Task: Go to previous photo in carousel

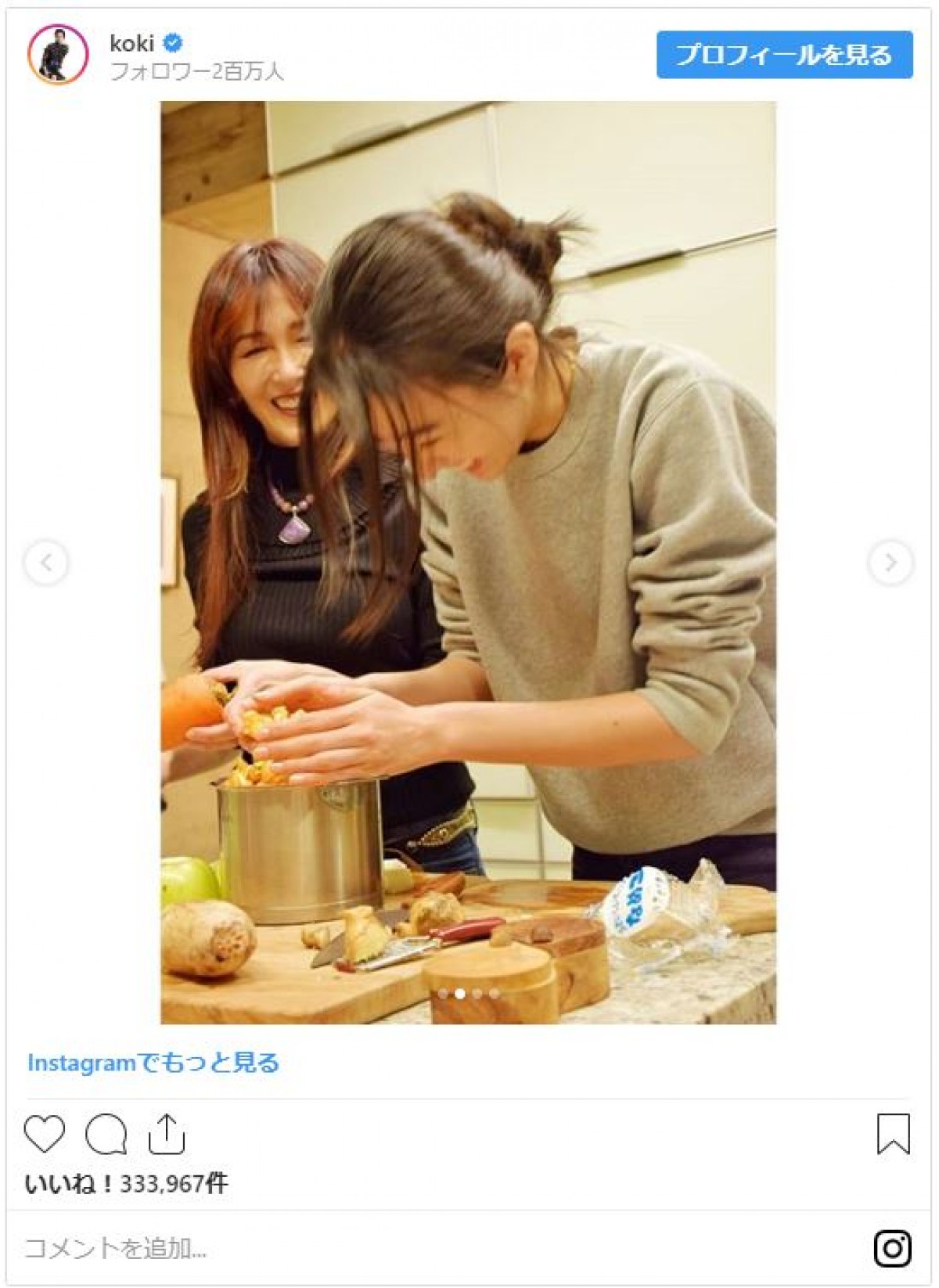Action: coord(46,562)
